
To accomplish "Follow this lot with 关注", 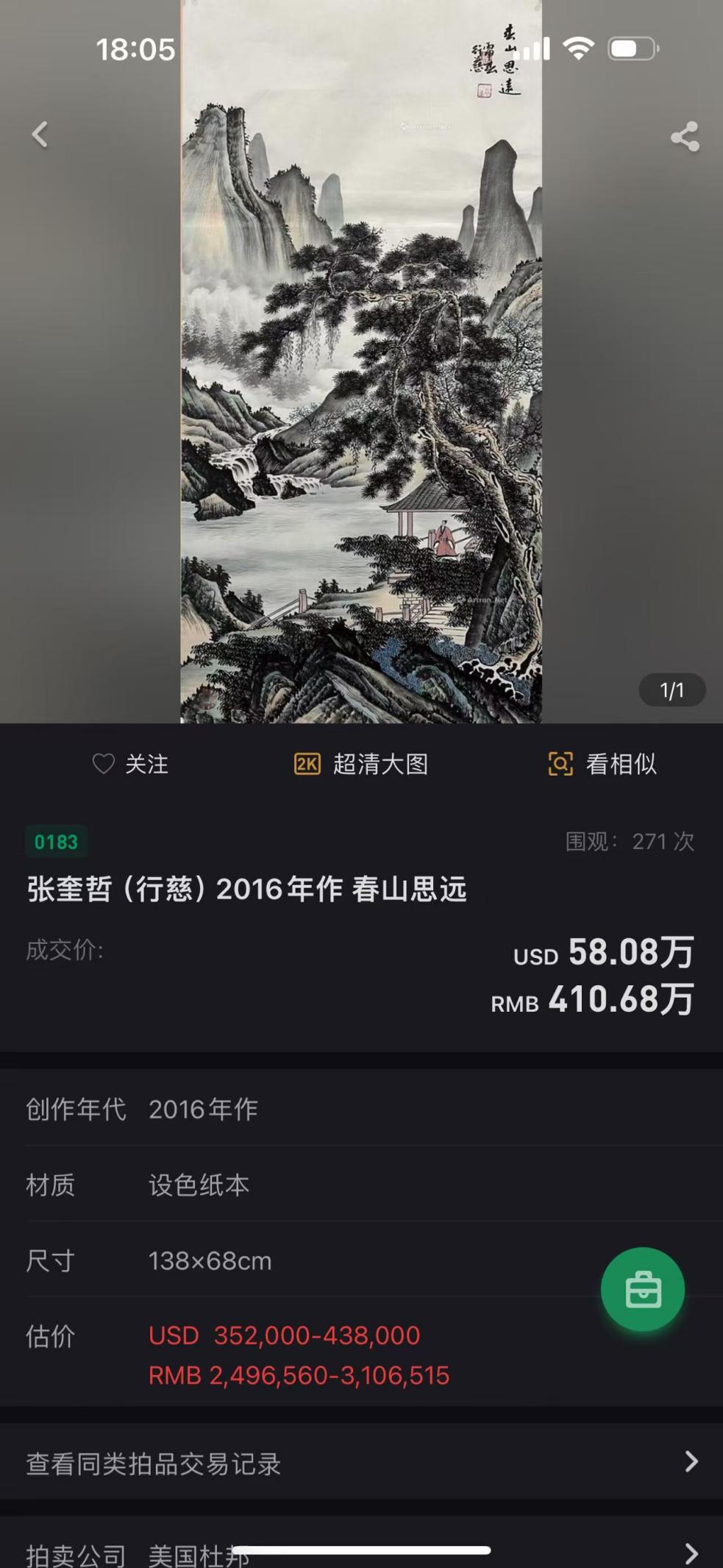I will tap(131, 765).
